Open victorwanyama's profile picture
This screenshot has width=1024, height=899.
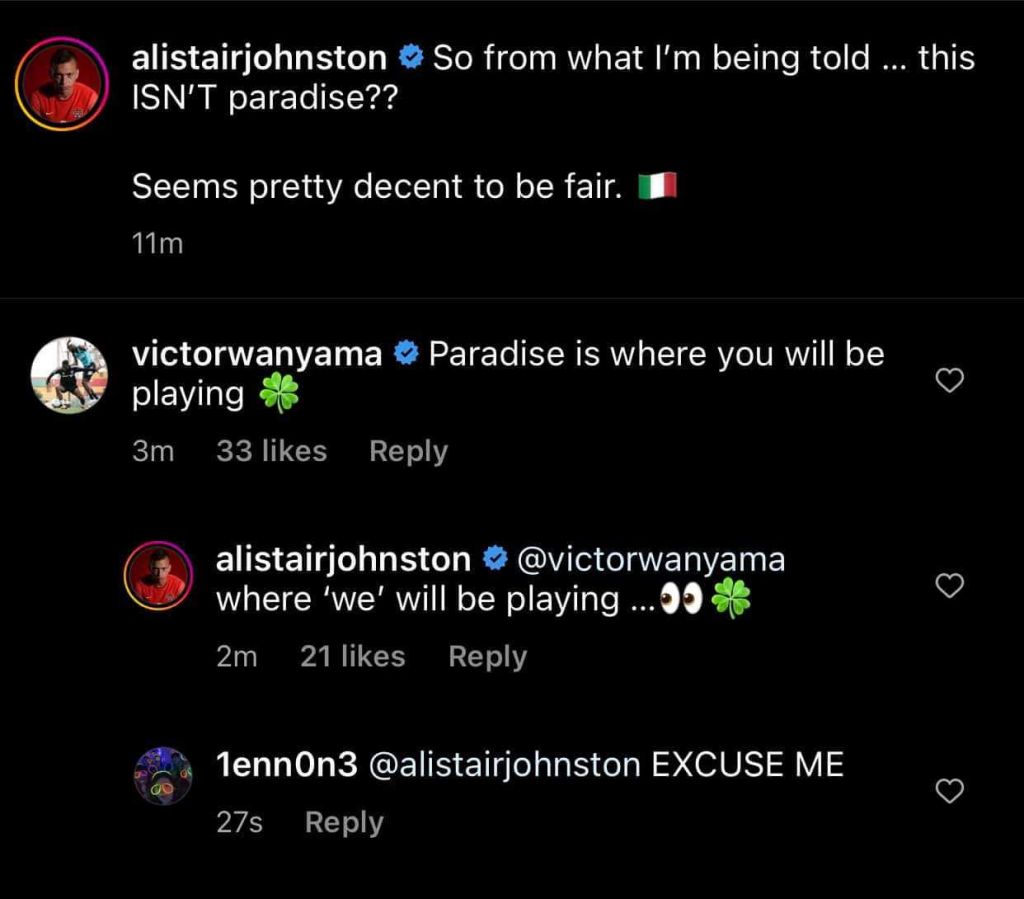69,375
